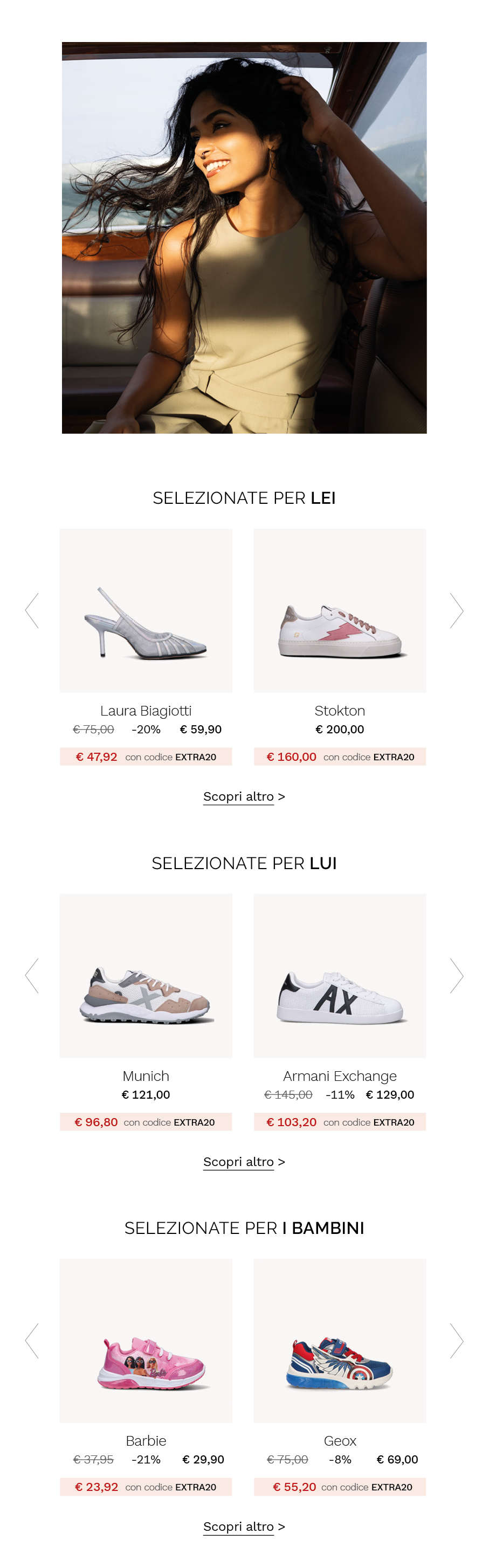Open Scopri altro for I Bambini section
The image size is (489, 1568).
pos(244,1526)
